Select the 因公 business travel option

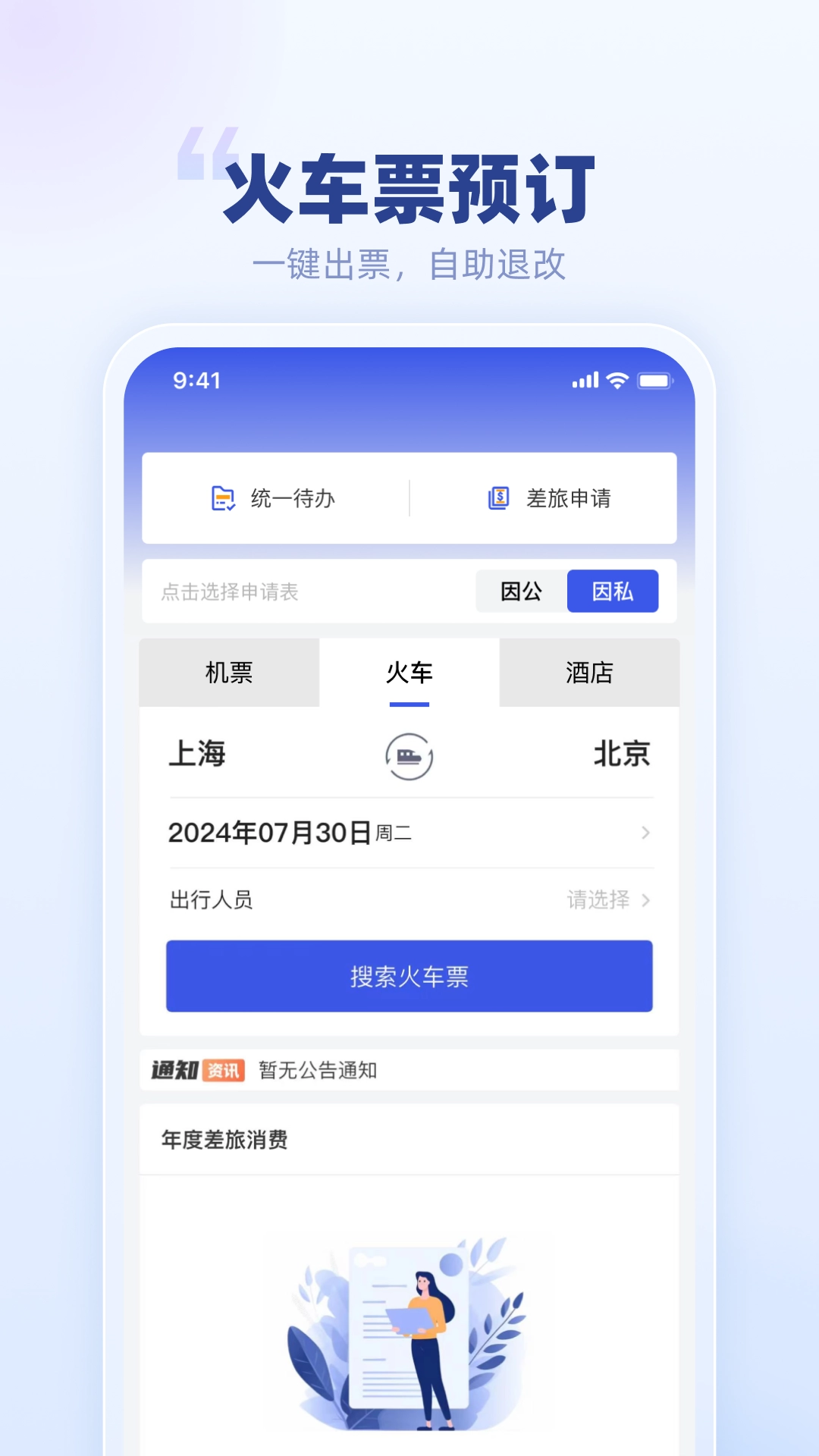(521, 591)
